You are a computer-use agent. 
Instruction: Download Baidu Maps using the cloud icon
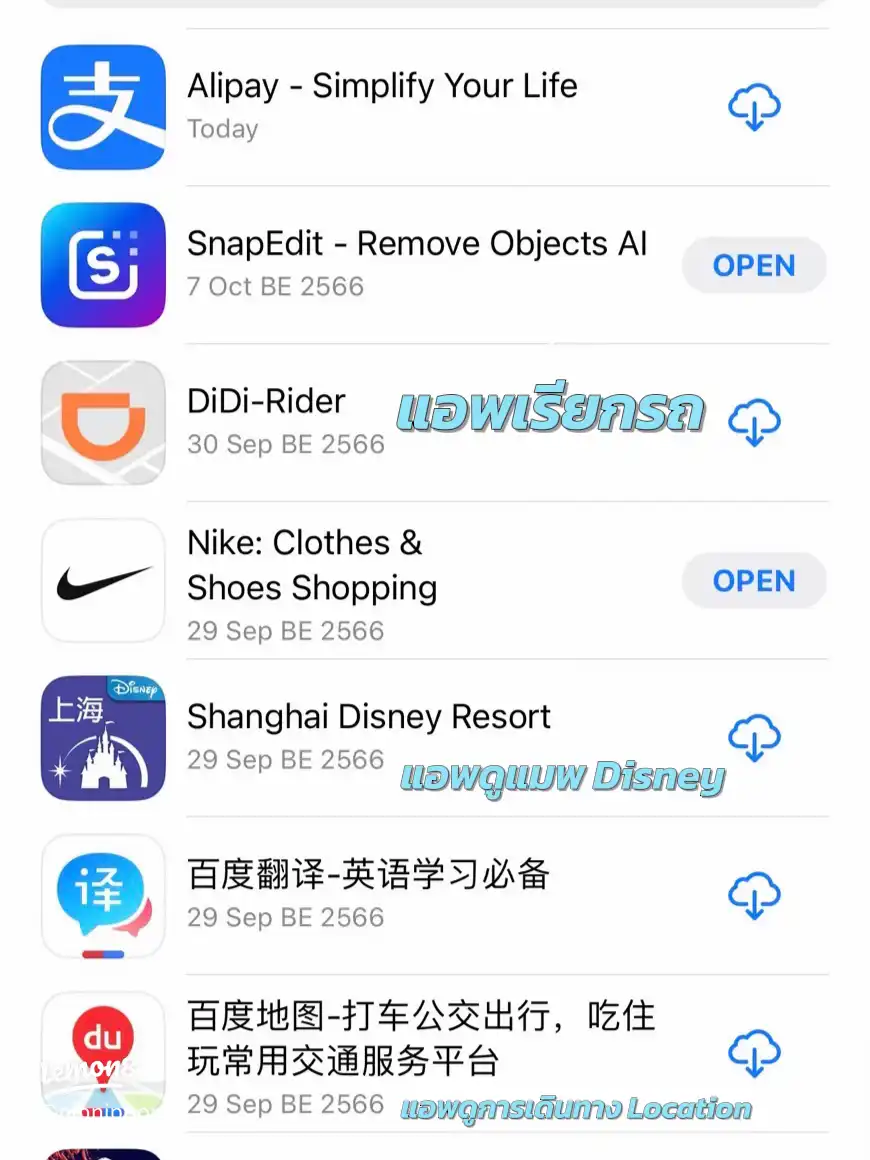[x=754, y=1053]
